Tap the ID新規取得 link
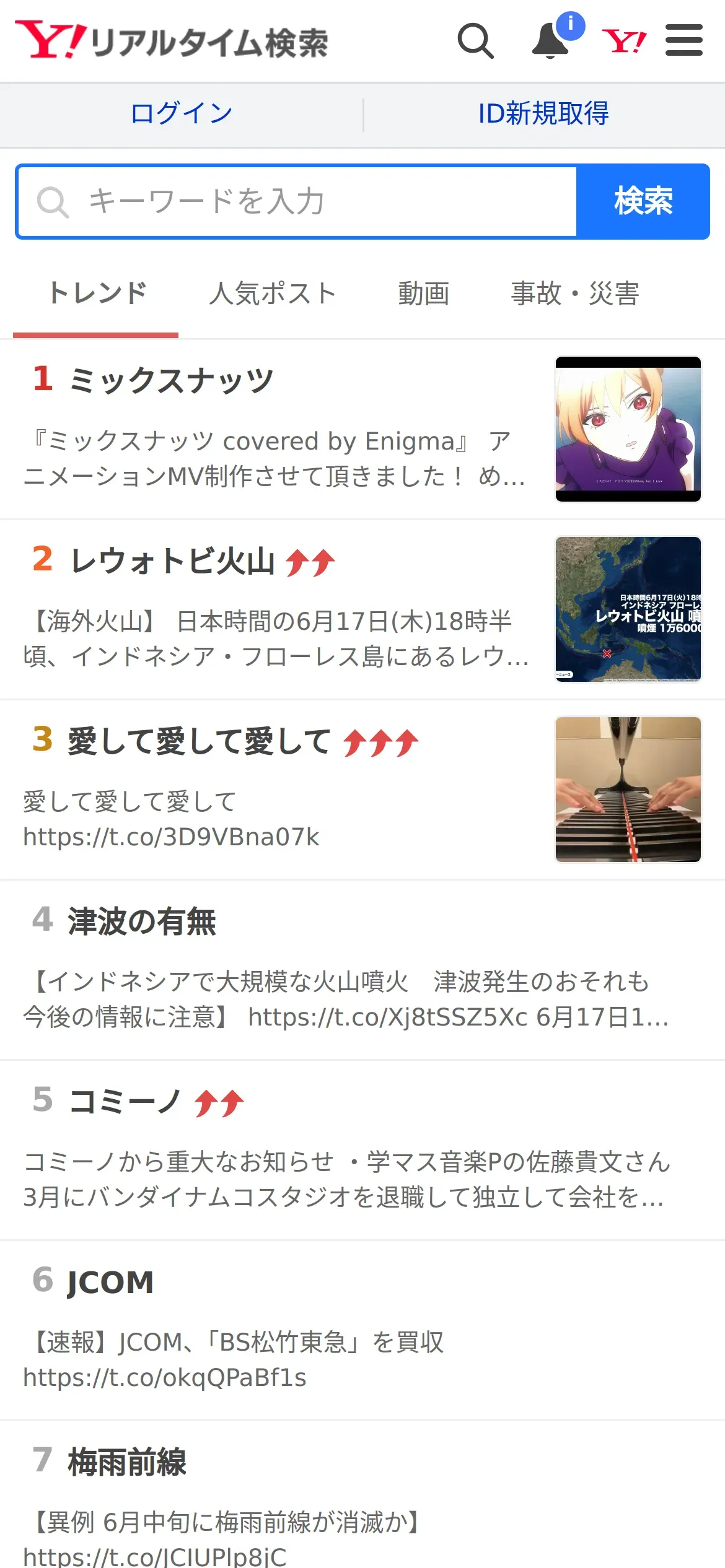The width and height of the screenshot is (725, 1568). 543,114
